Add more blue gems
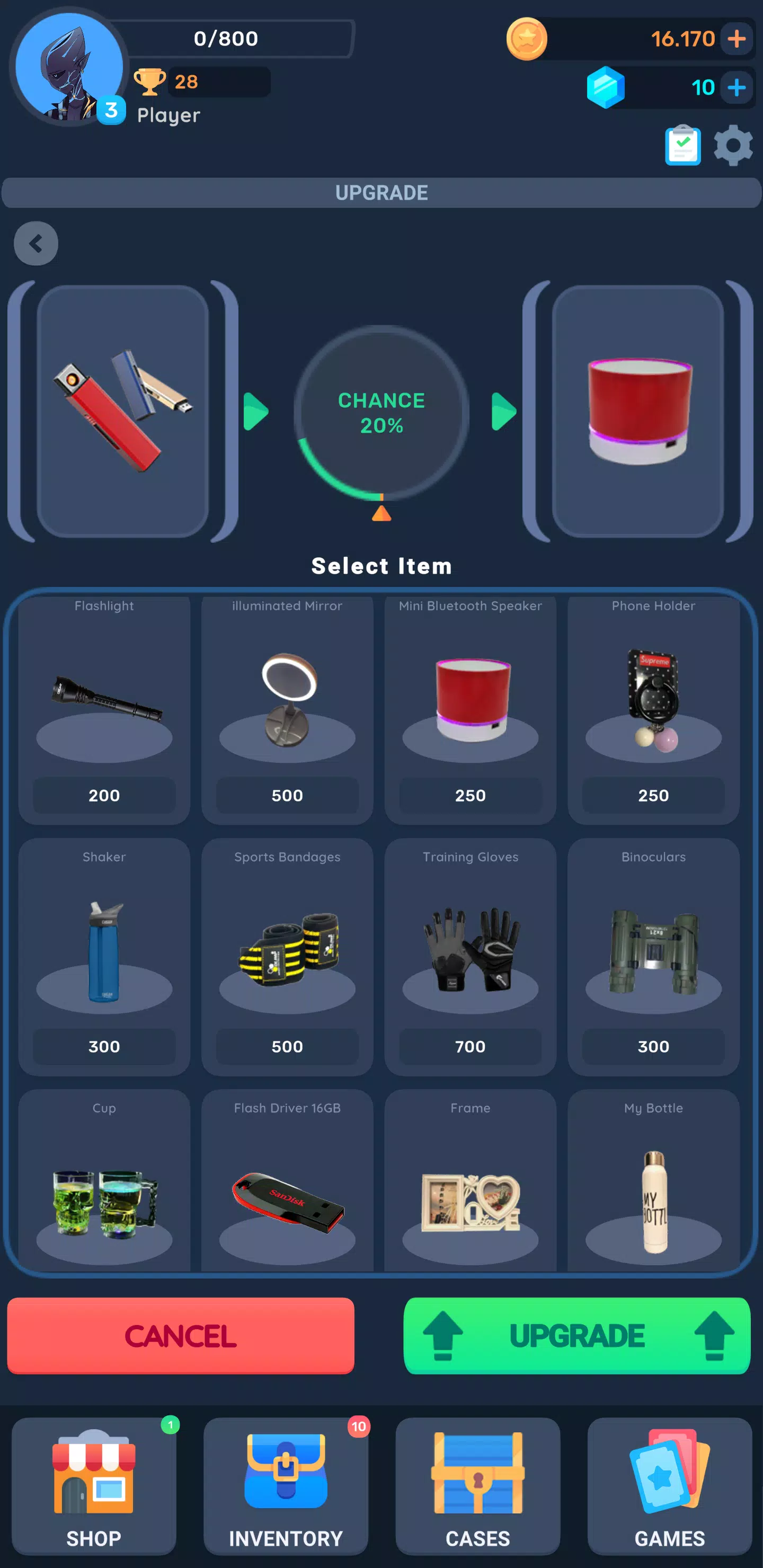763x1568 pixels. 737,87
